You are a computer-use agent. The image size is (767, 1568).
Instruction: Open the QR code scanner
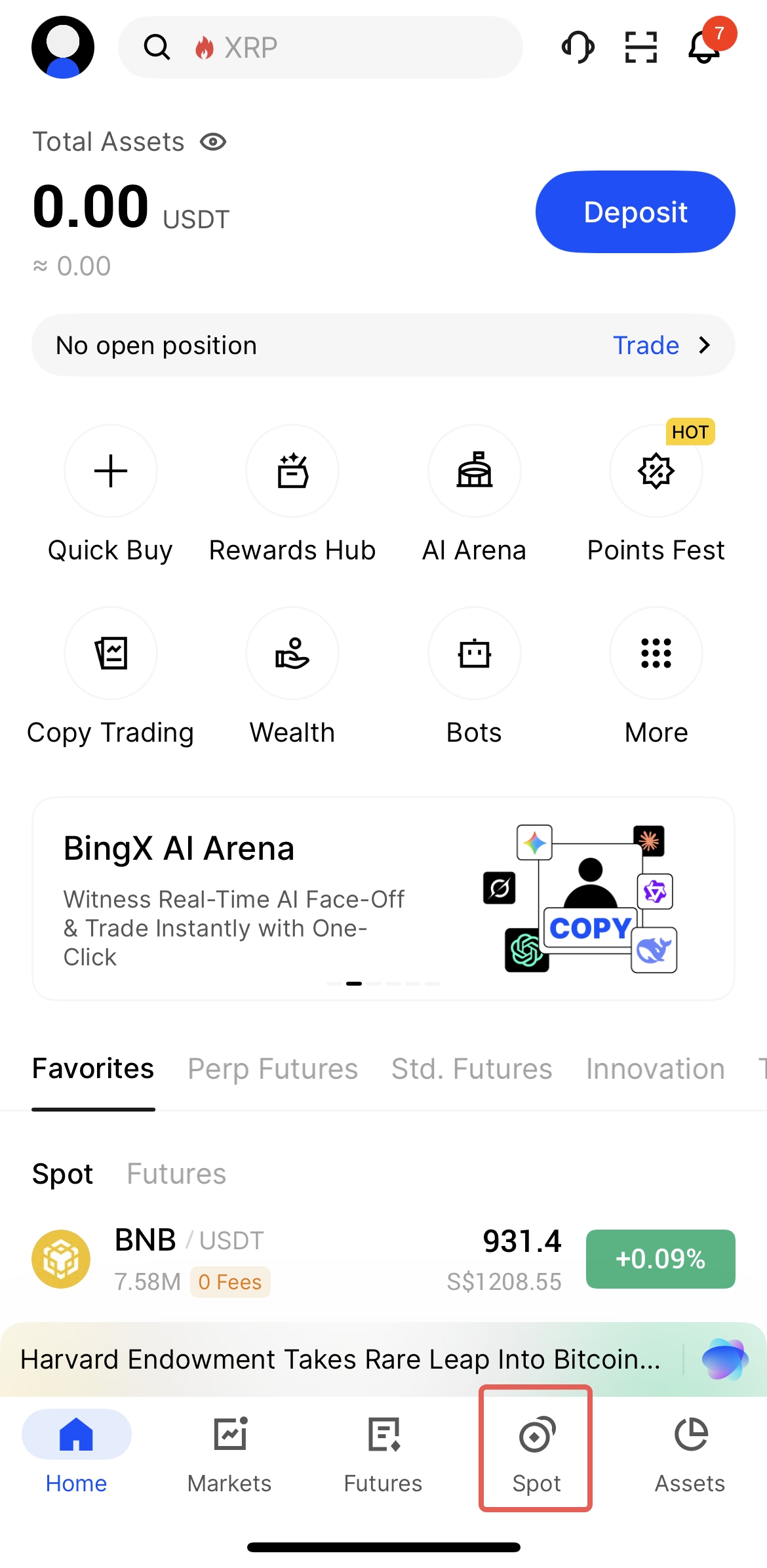tap(640, 47)
